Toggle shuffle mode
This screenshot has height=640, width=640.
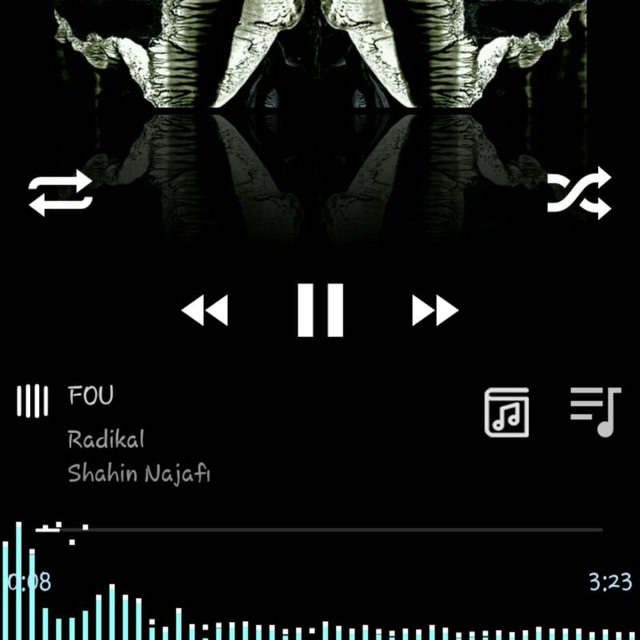pyautogui.click(x=579, y=193)
